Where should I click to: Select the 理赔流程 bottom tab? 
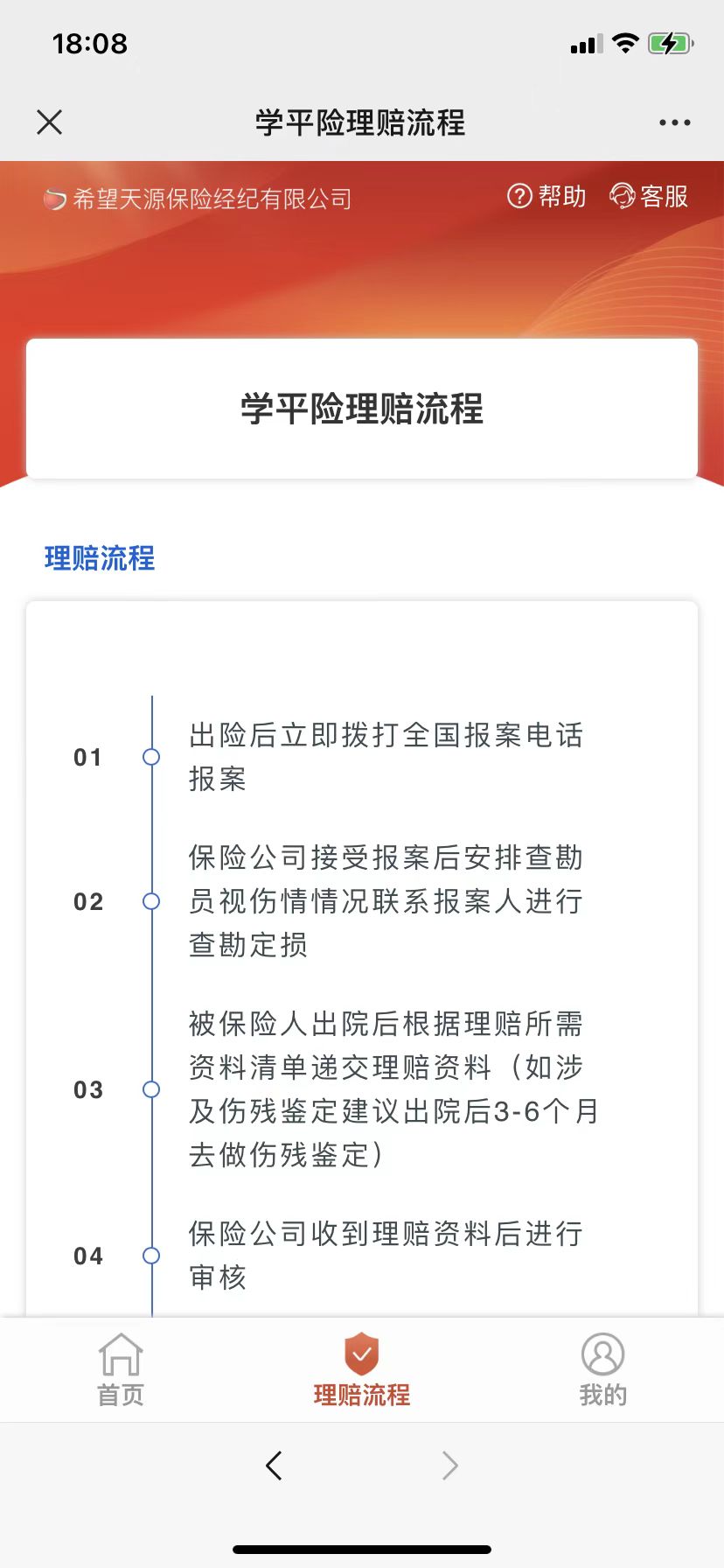(362, 1369)
